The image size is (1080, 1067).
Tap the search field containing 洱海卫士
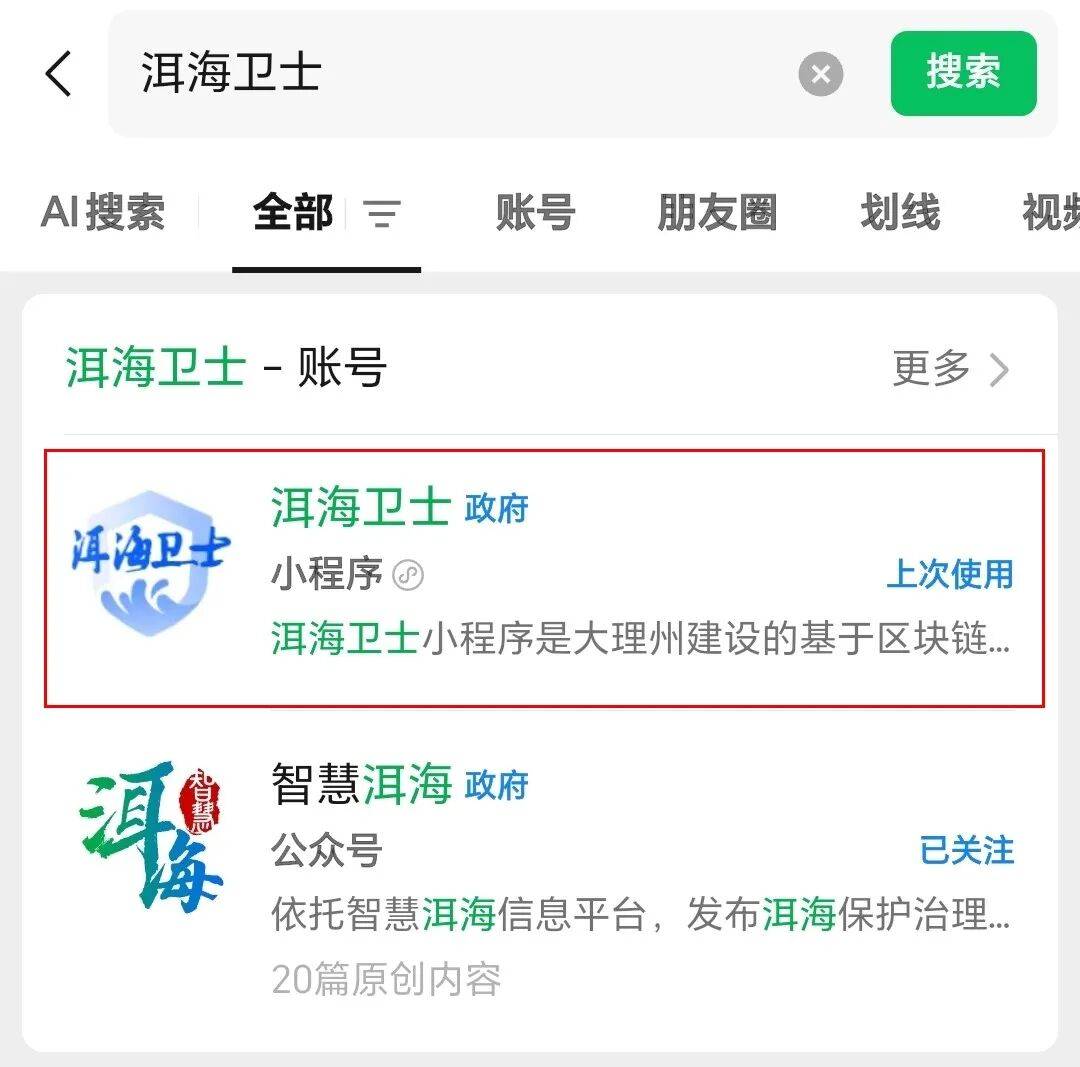click(450, 74)
